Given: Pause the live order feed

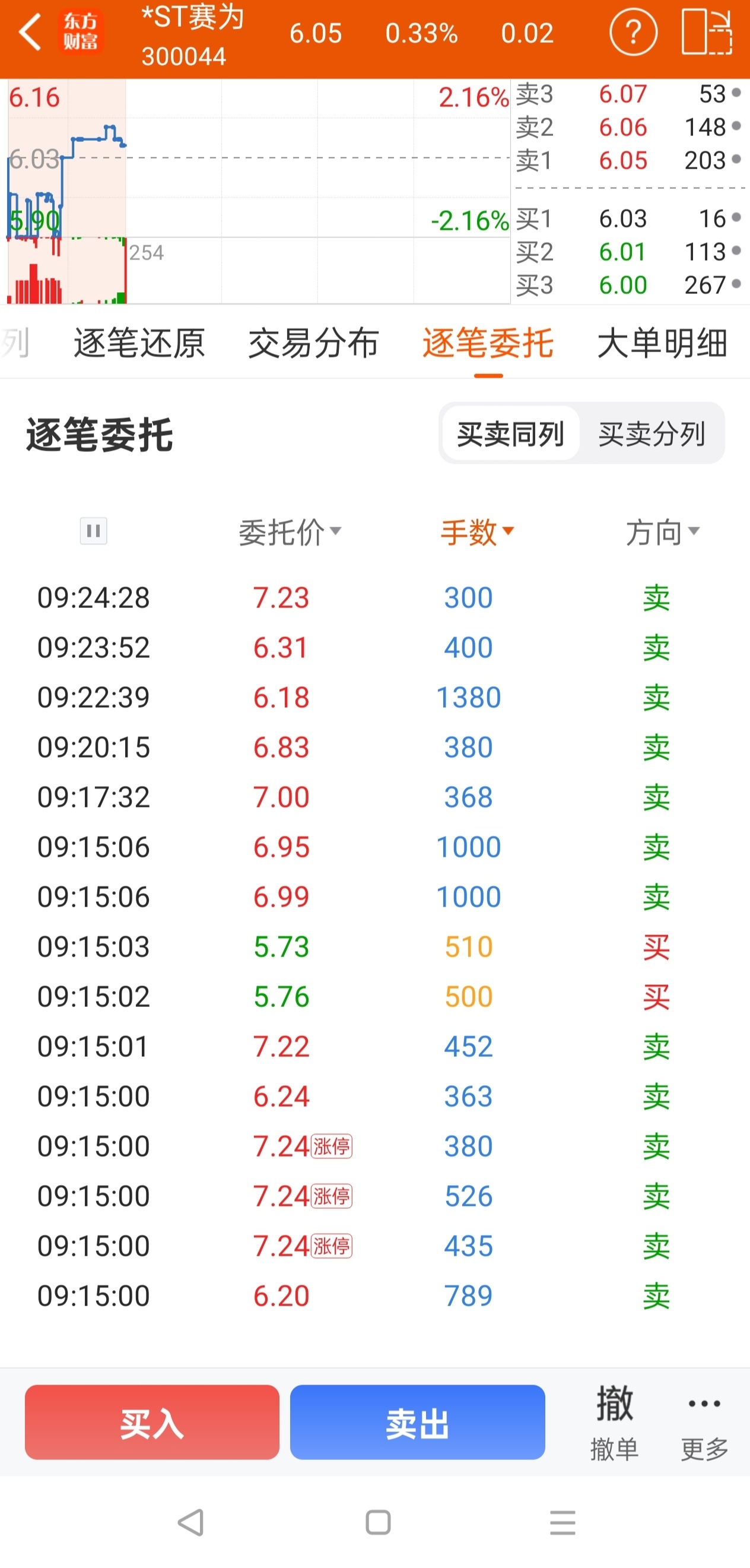Looking at the screenshot, I should pos(94,531).
